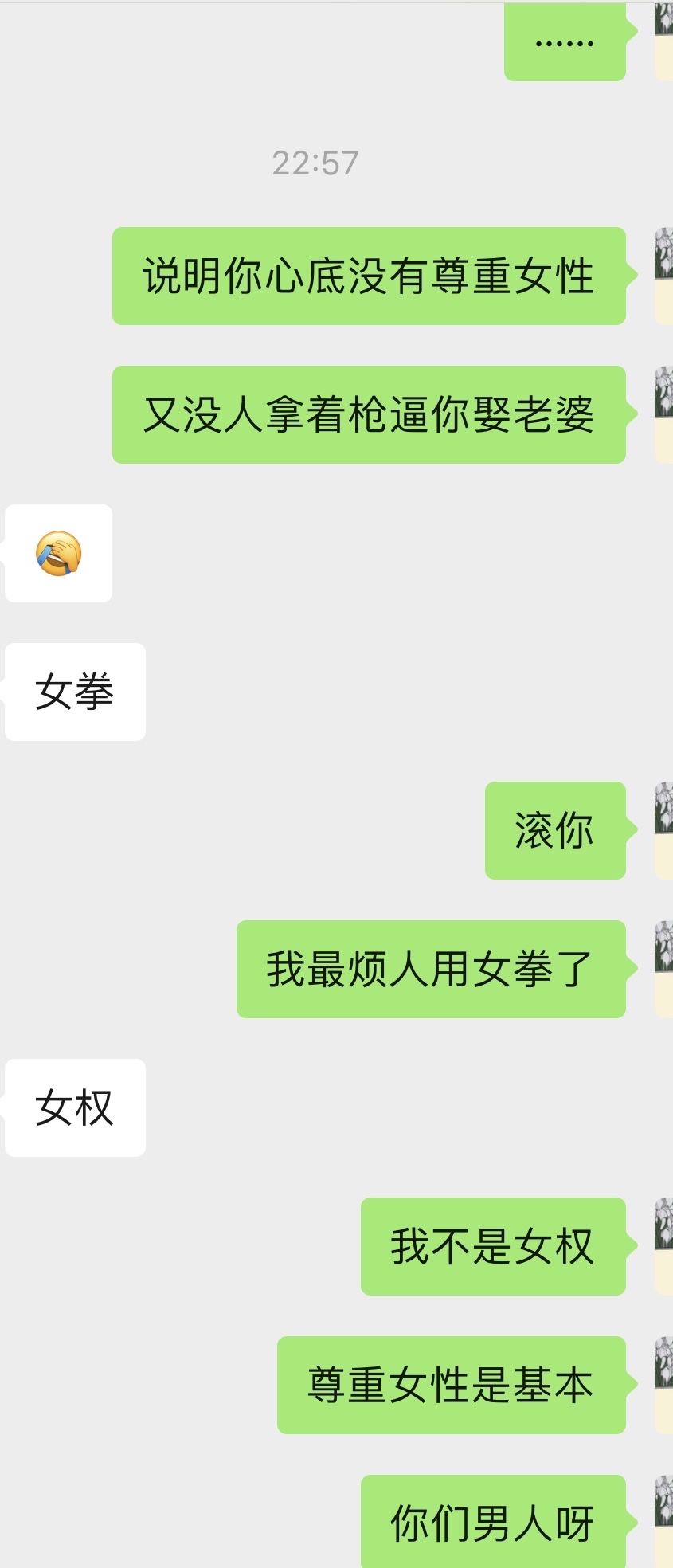Image resolution: width=673 pixels, height=1568 pixels.
Task: Tap avatar next to '你们男人呀' message
Action: (x=664, y=1522)
